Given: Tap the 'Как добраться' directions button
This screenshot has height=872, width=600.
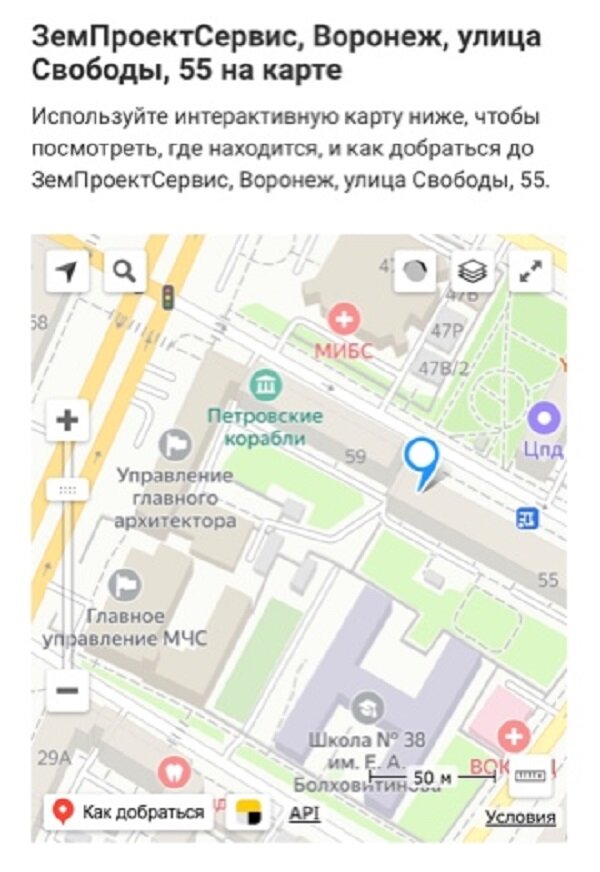Looking at the screenshot, I should pyautogui.click(x=128, y=812).
